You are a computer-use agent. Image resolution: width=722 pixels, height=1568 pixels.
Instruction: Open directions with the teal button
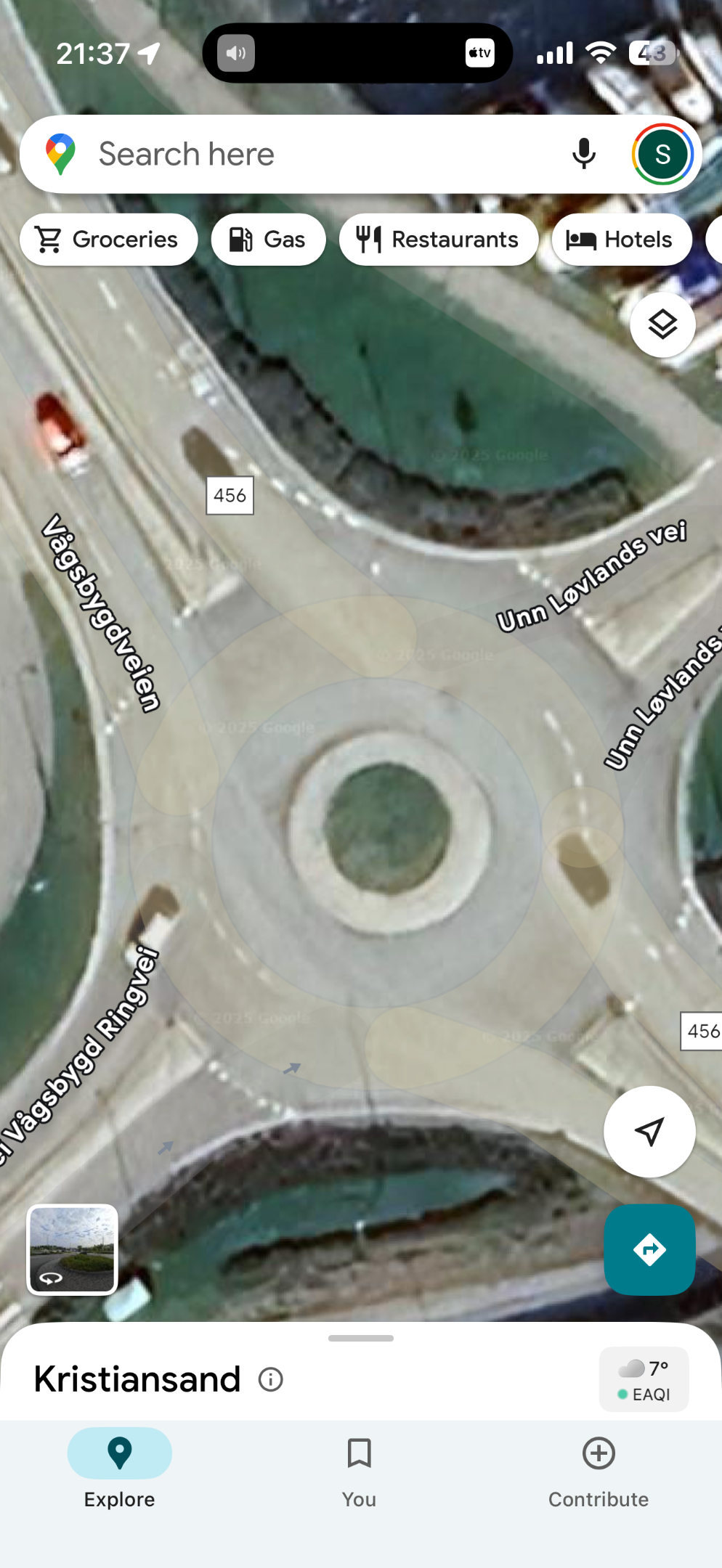coord(649,1249)
